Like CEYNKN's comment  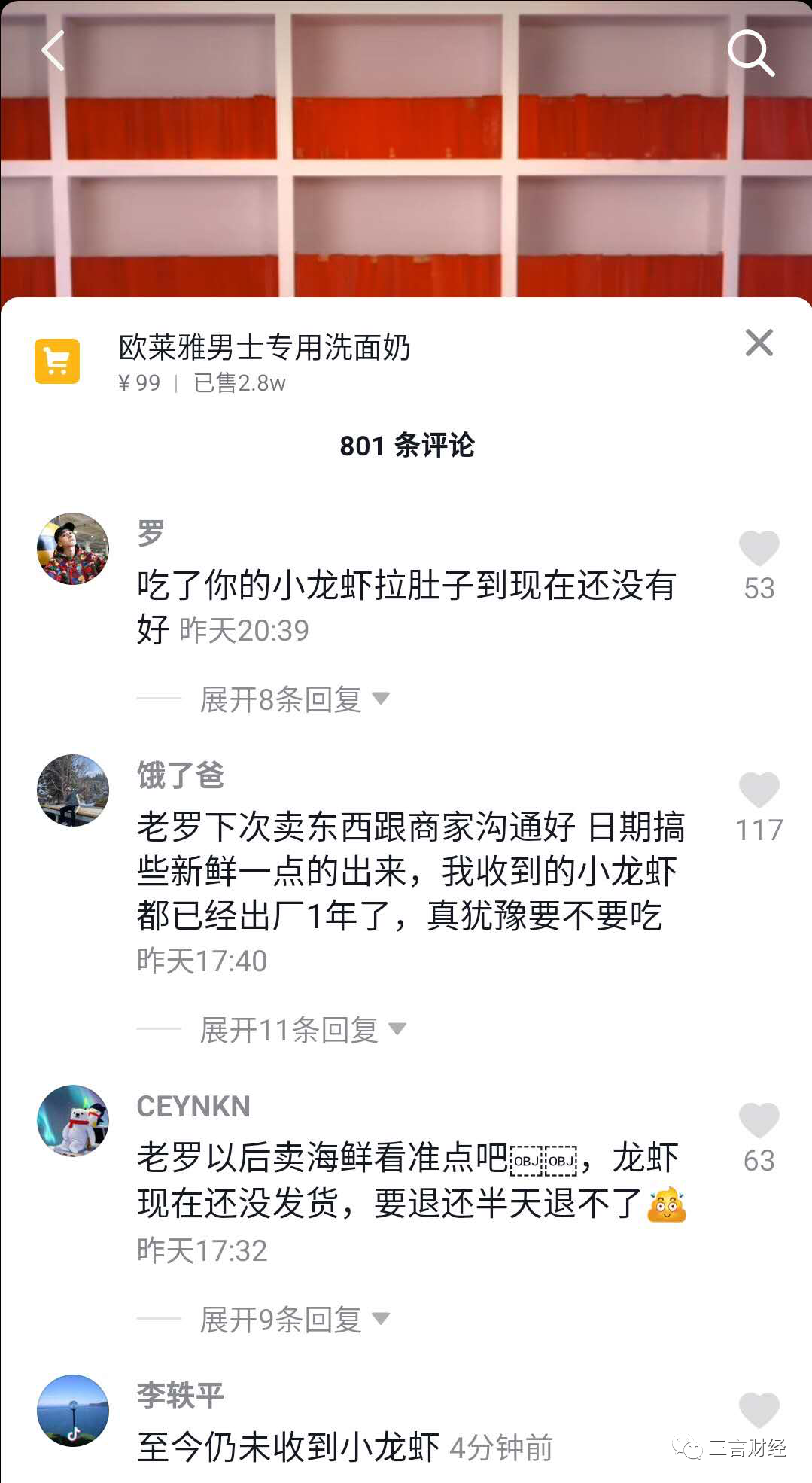[x=759, y=1121]
